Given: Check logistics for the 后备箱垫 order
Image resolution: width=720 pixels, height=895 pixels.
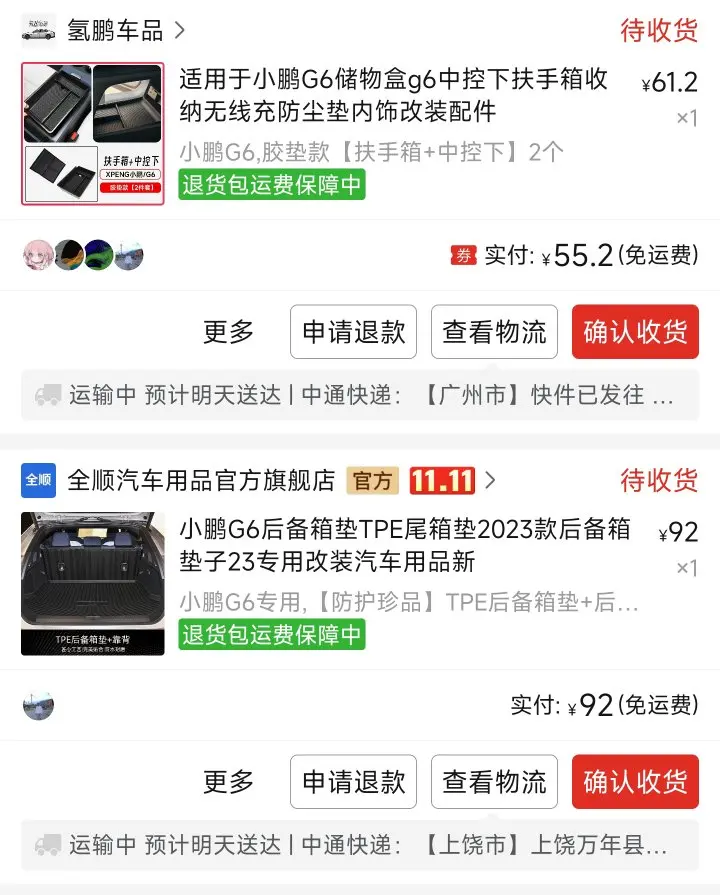Looking at the screenshot, I should (x=494, y=781).
